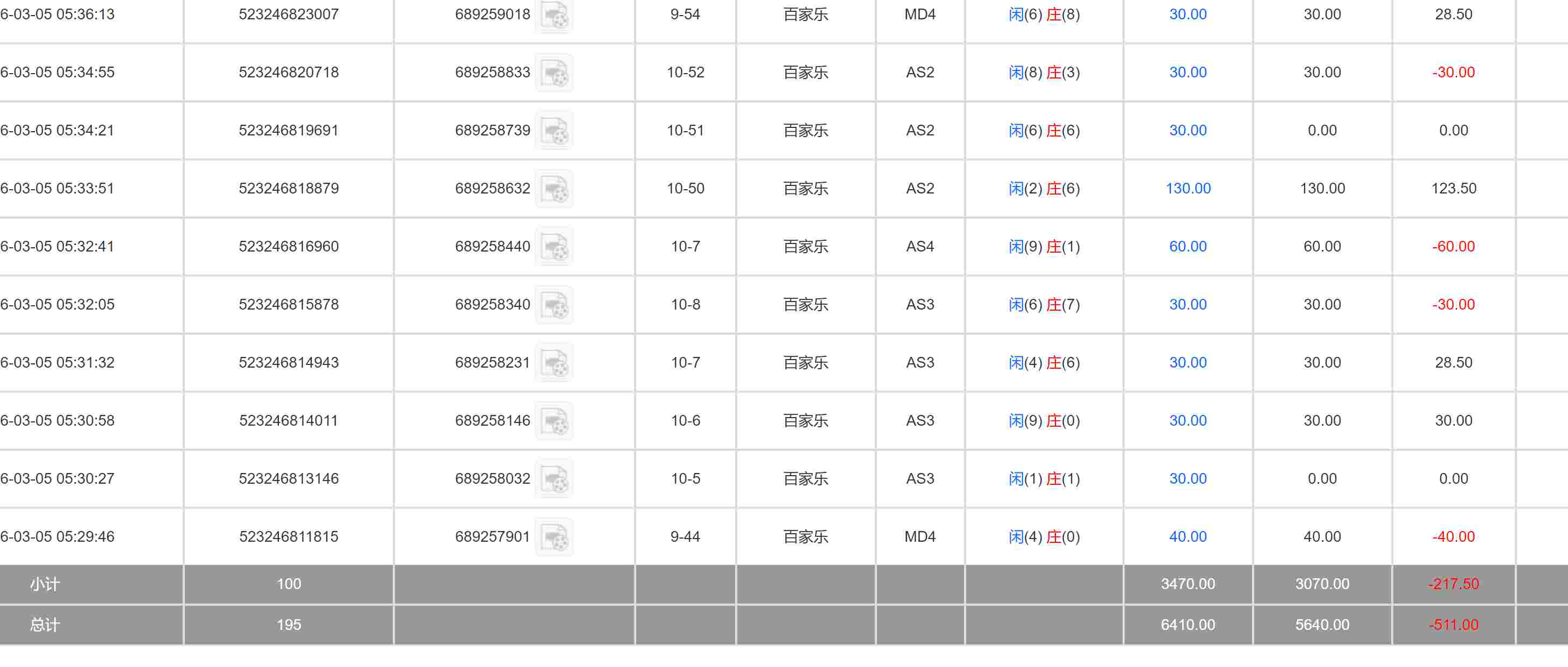The width and height of the screenshot is (1568, 667).
Task: Show video replay for game 689258340
Action: [x=554, y=305]
